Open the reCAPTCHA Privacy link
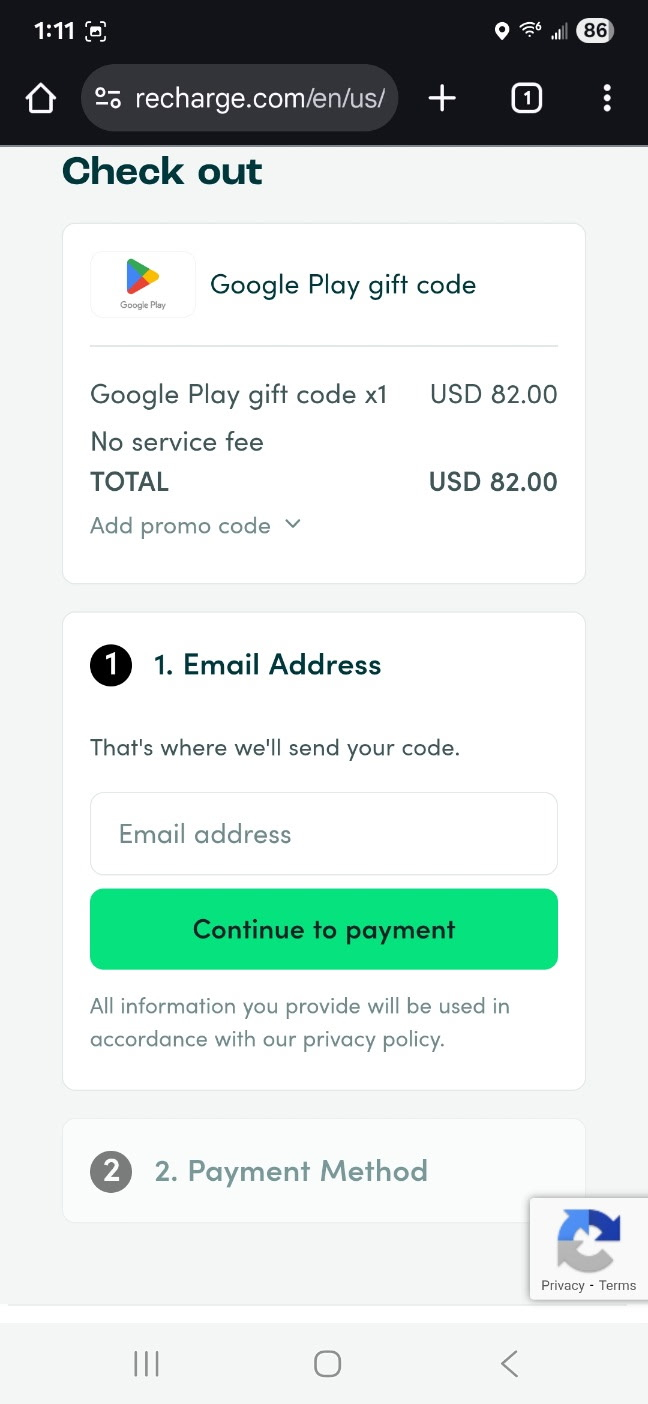This screenshot has height=1404, width=648. (x=563, y=1285)
